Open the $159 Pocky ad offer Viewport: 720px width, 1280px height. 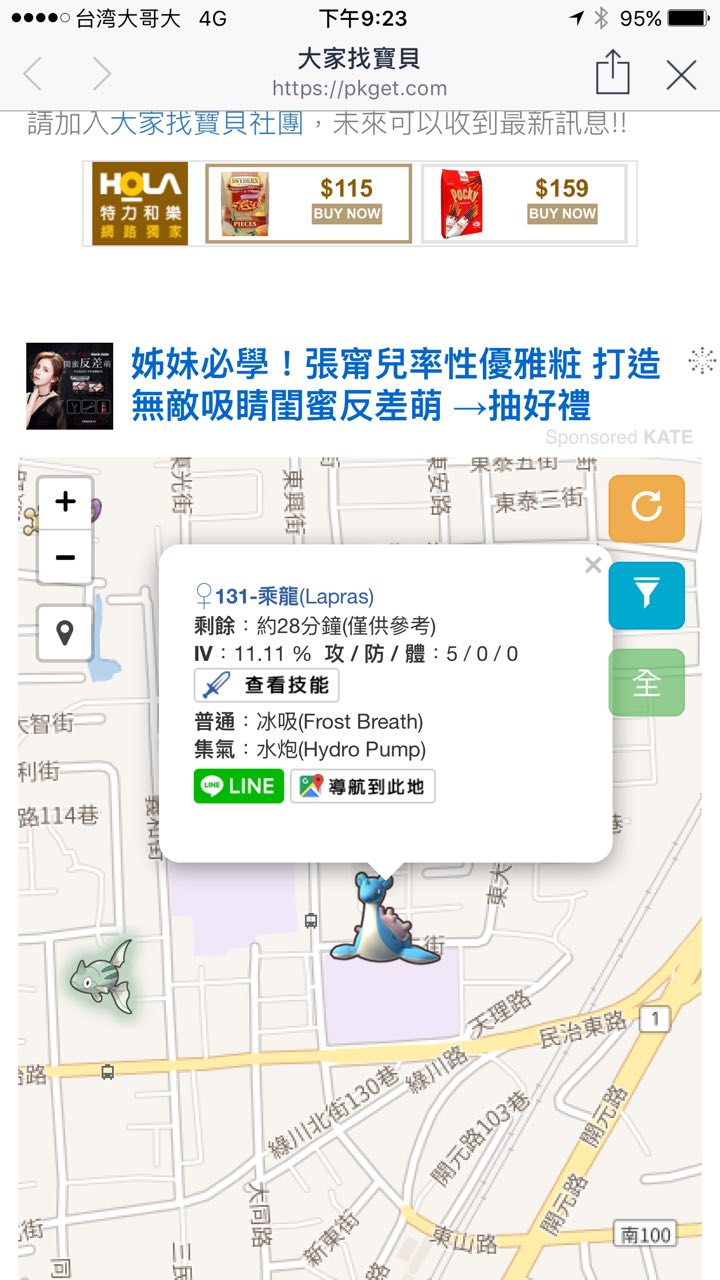click(x=524, y=203)
